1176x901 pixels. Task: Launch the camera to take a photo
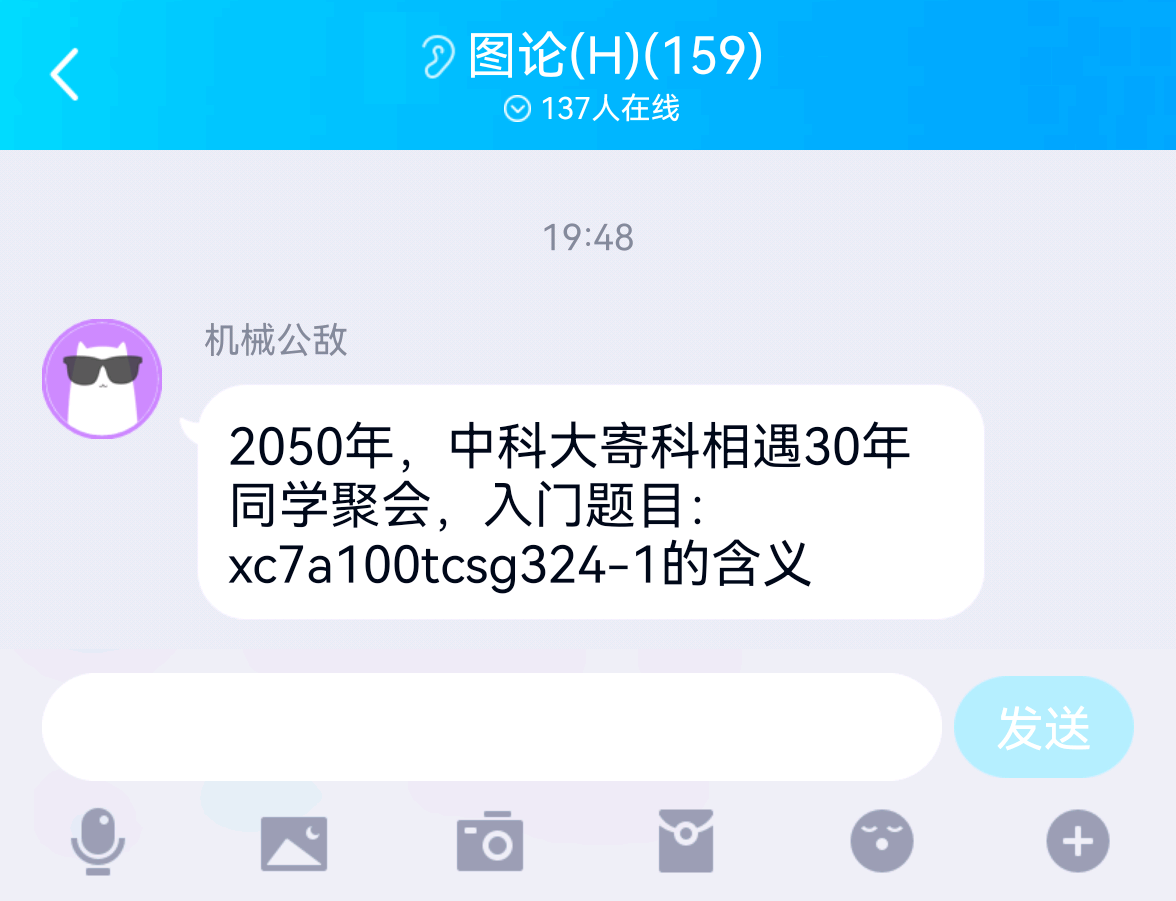(x=490, y=842)
